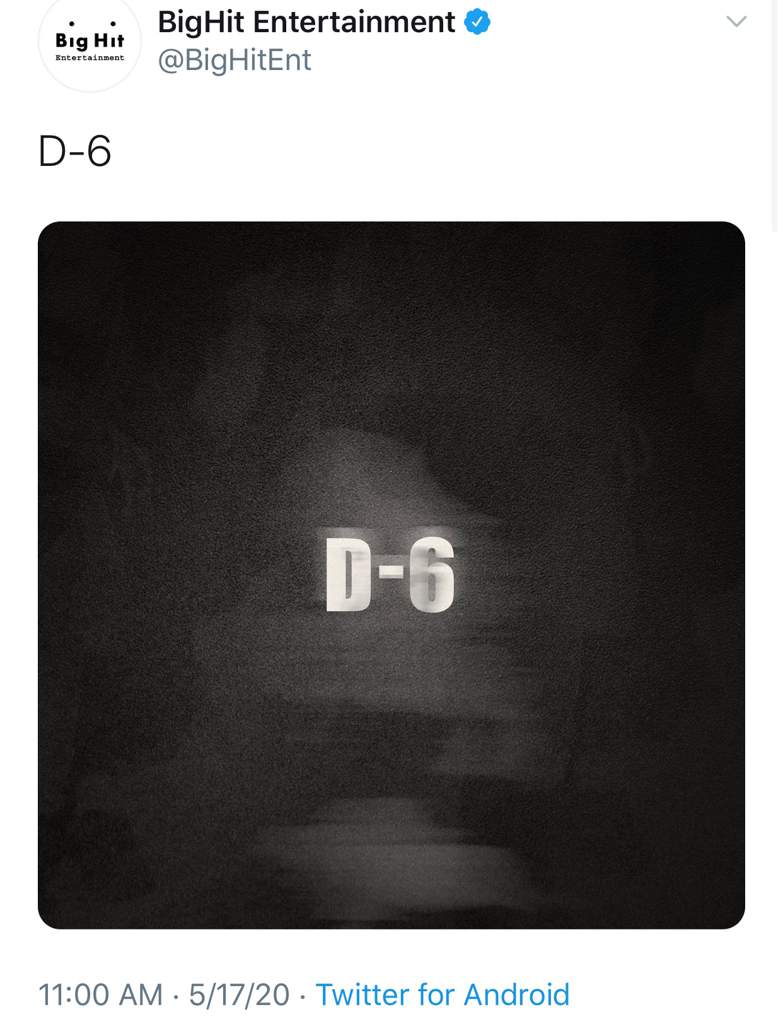Viewport: 783px width, 1024px height.
Task: Open the Twitter for Android source link
Action: click(x=442, y=994)
